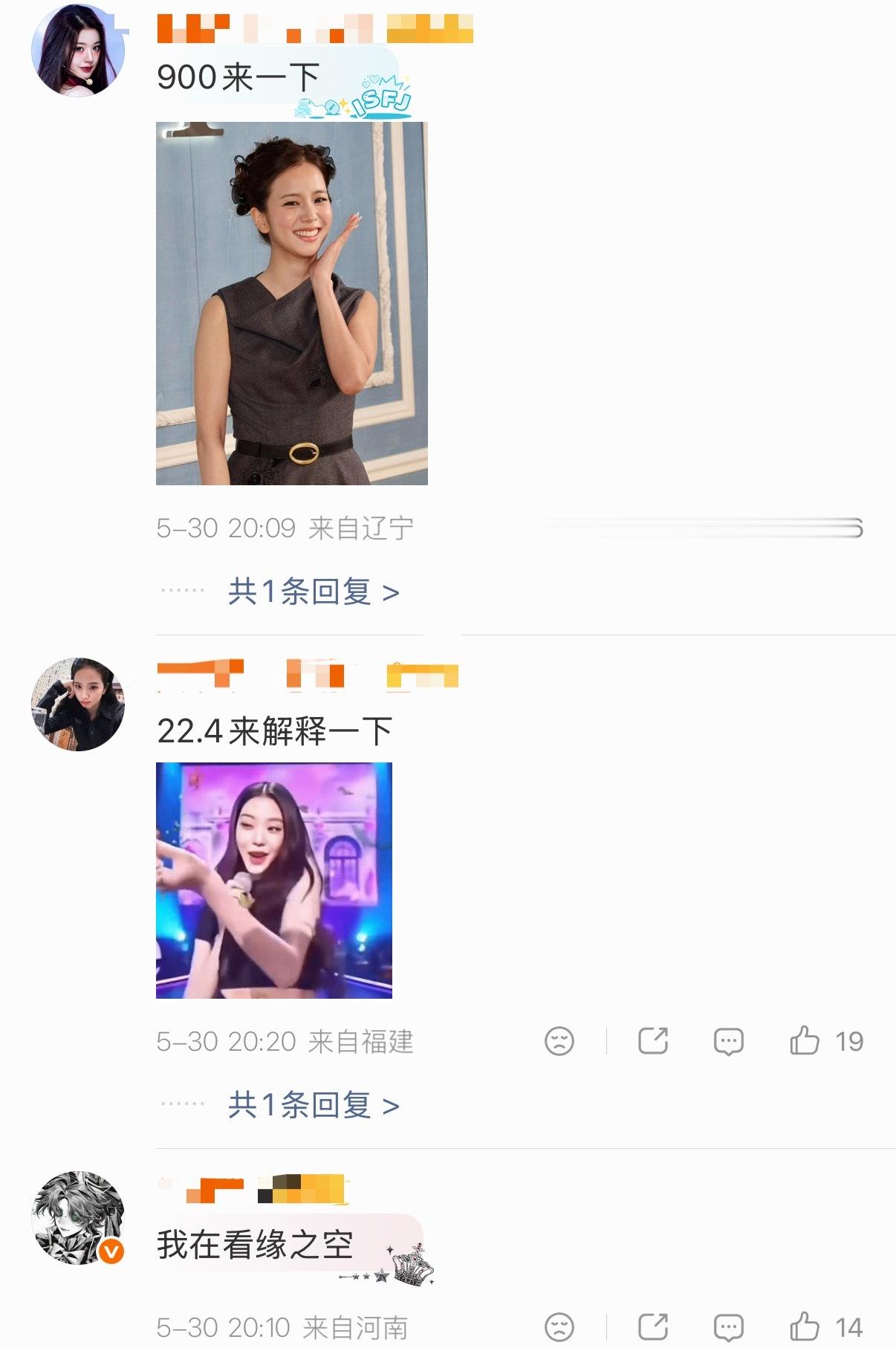Dislike the 我在看缘之空 comment

559,1327
